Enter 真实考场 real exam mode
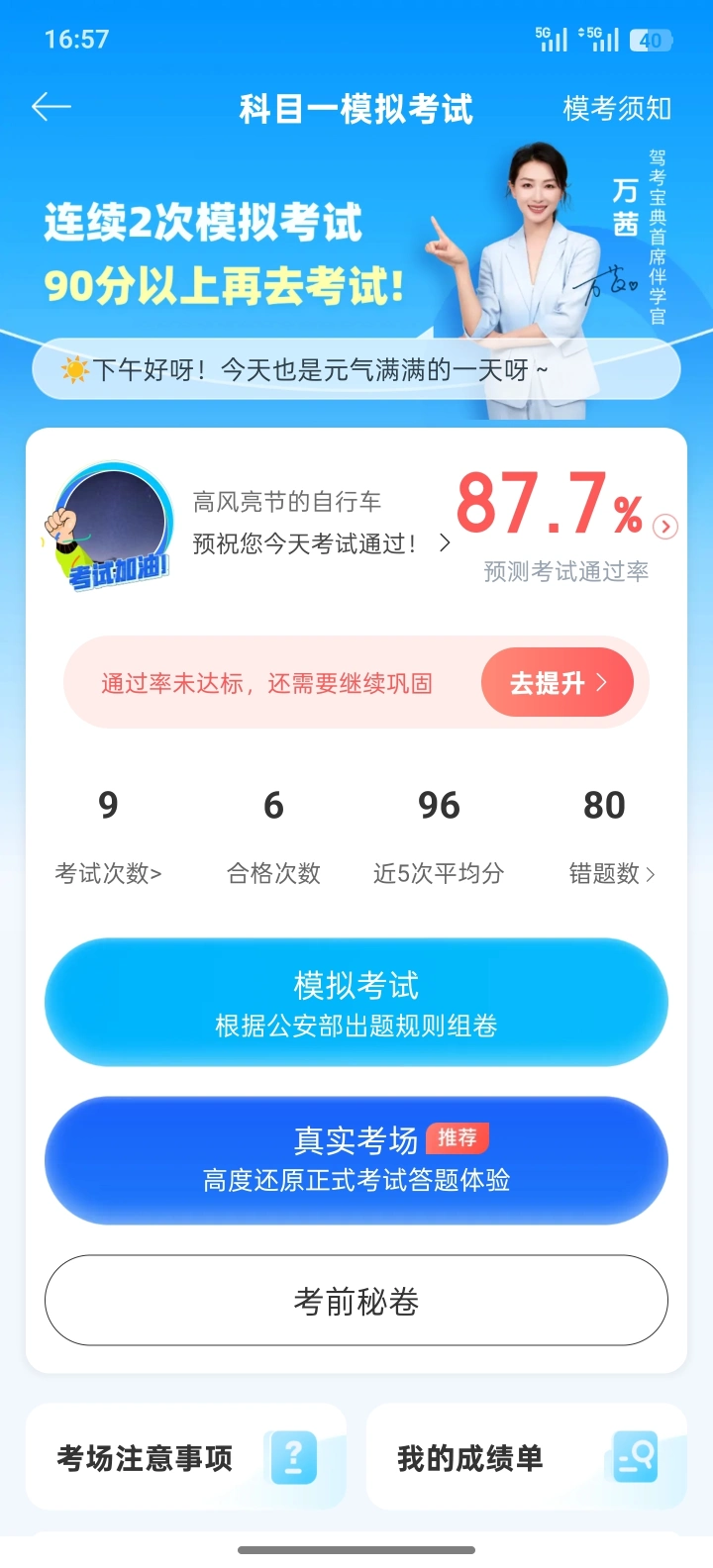The height and width of the screenshot is (1568, 713). pos(356,1158)
